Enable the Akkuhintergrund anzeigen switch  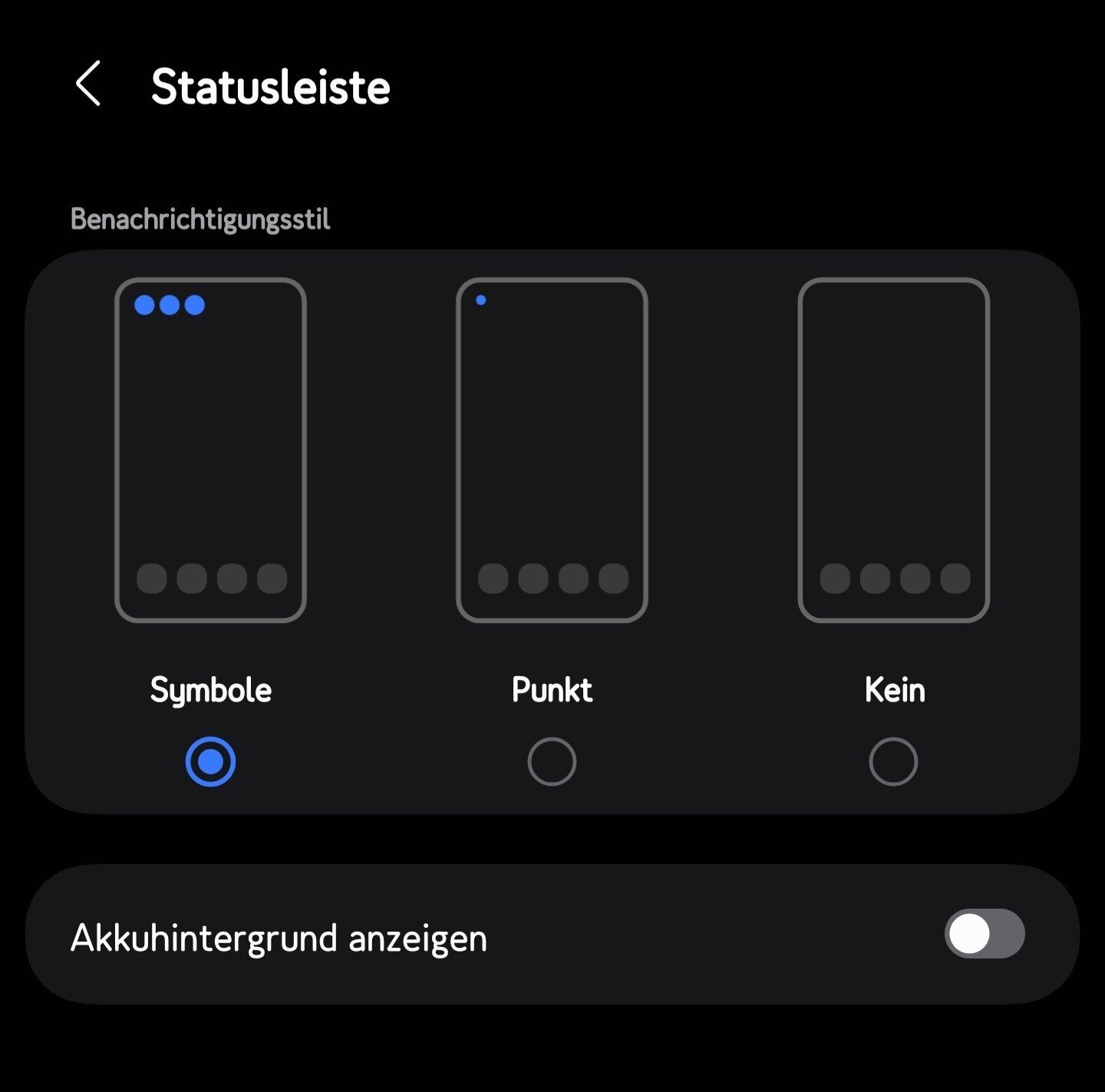click(984, 934)
